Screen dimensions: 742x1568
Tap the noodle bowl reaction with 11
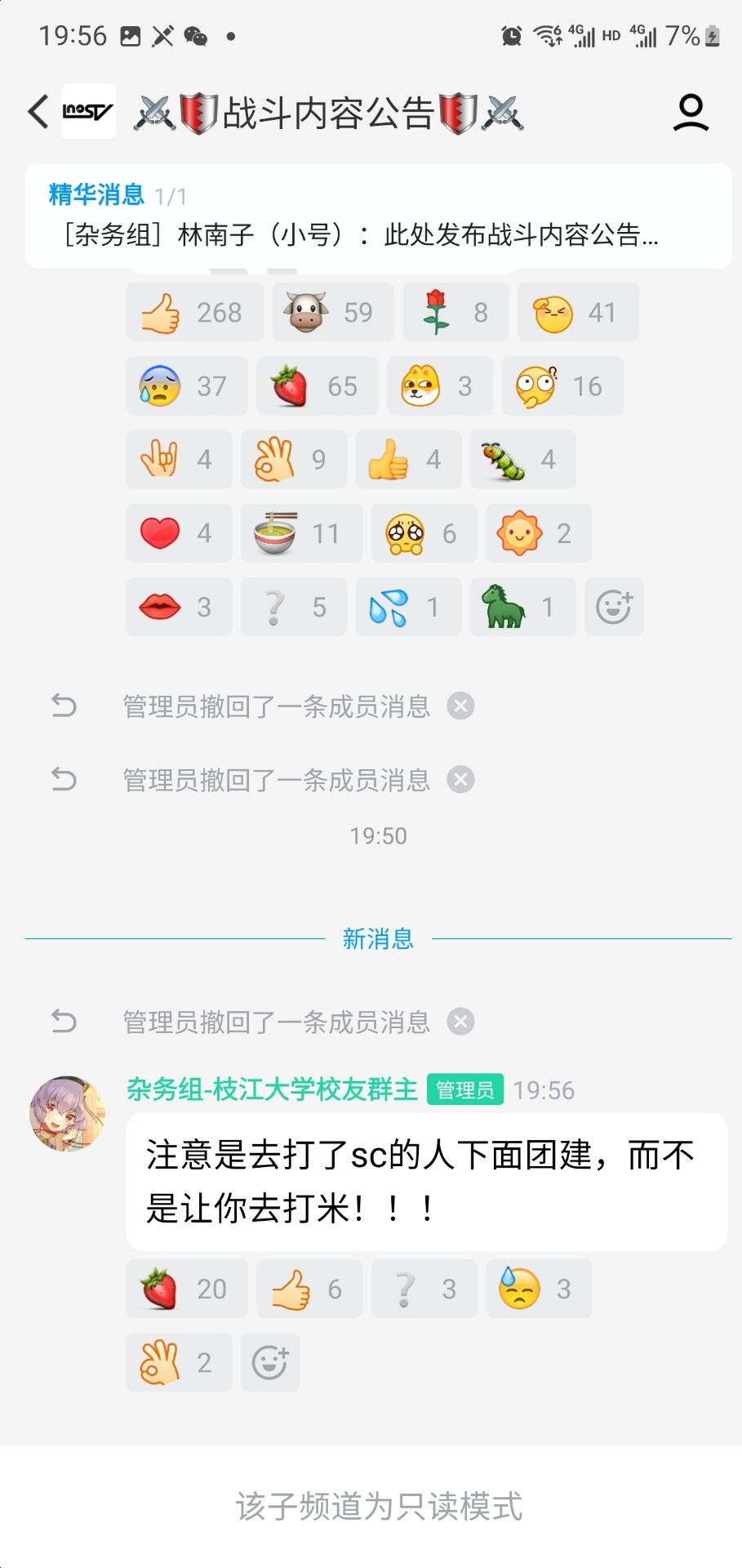tap(301, 533)
